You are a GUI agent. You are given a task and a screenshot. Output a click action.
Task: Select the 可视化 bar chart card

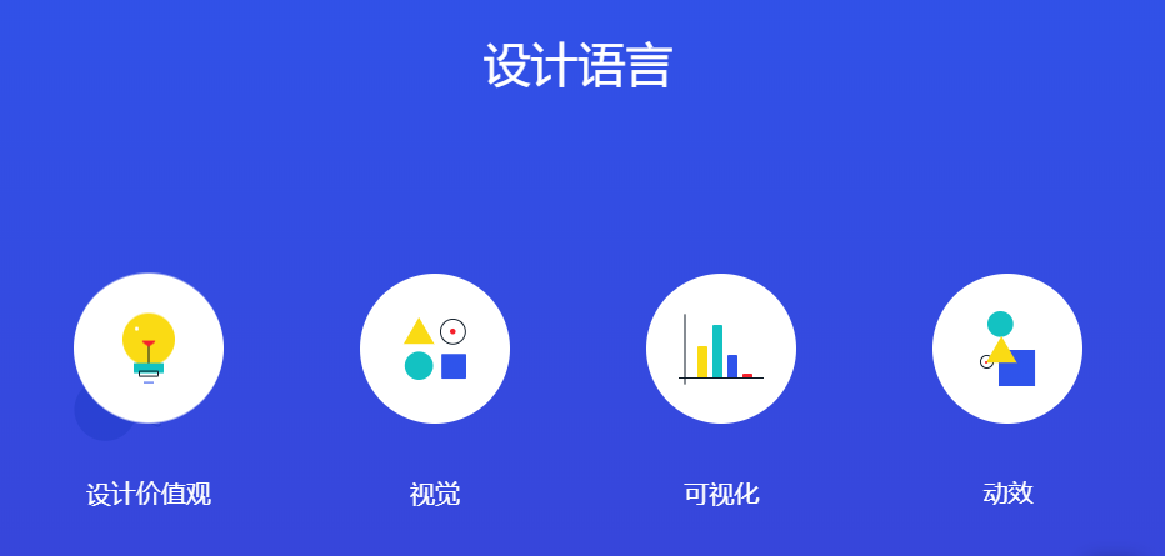(x=721, y=348)
